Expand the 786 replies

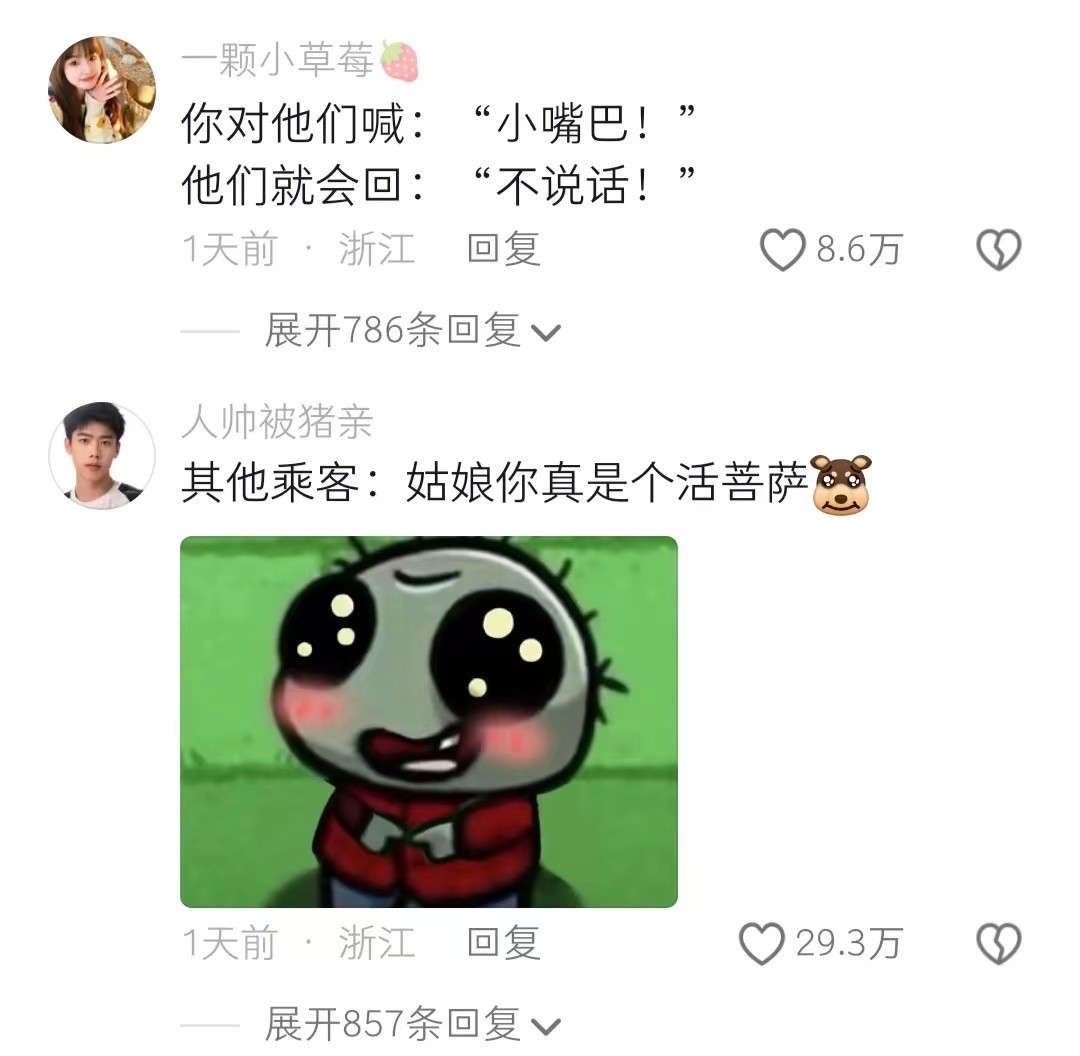412,330
